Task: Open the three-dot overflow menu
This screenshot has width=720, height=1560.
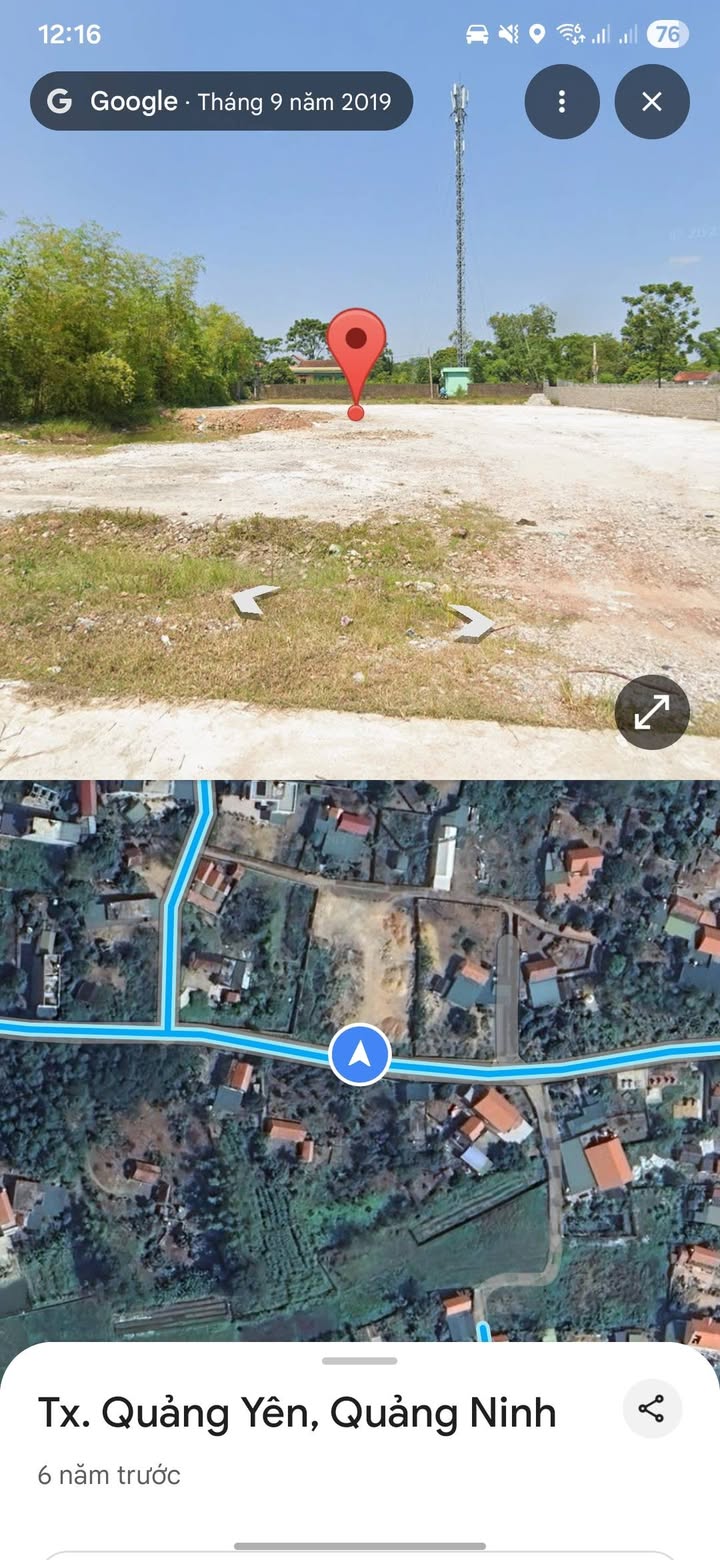Action: click(562, 101)
